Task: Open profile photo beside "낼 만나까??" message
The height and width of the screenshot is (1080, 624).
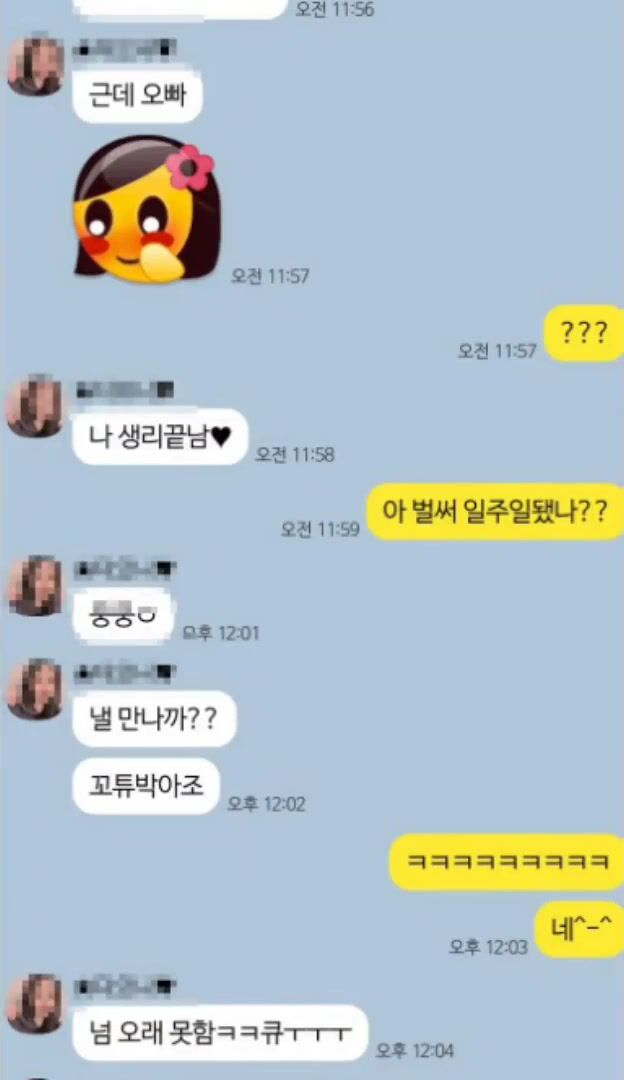Action: point(34,689)
